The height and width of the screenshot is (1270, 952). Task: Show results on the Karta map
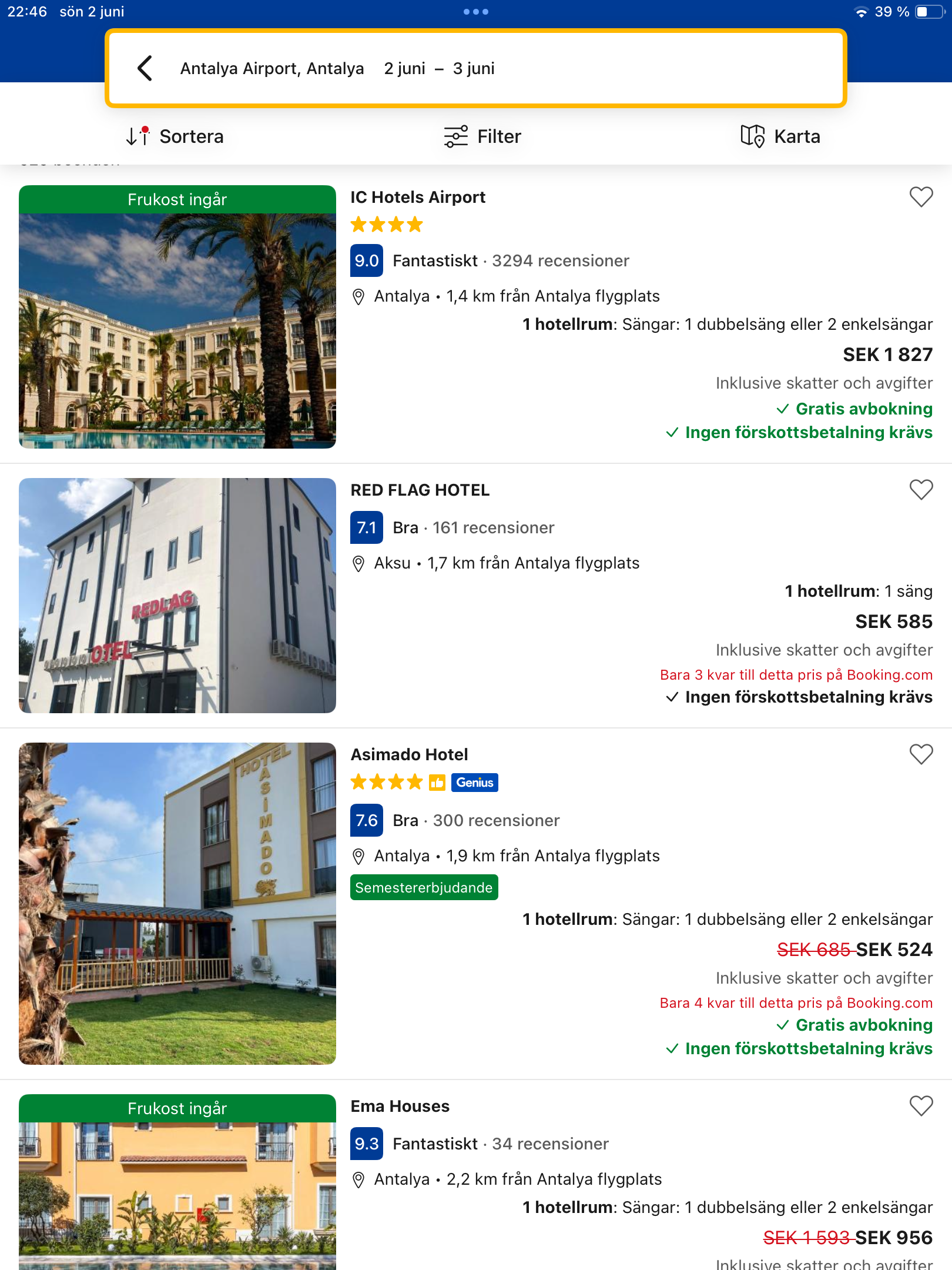pyautogui.click(x=780, y=136)
